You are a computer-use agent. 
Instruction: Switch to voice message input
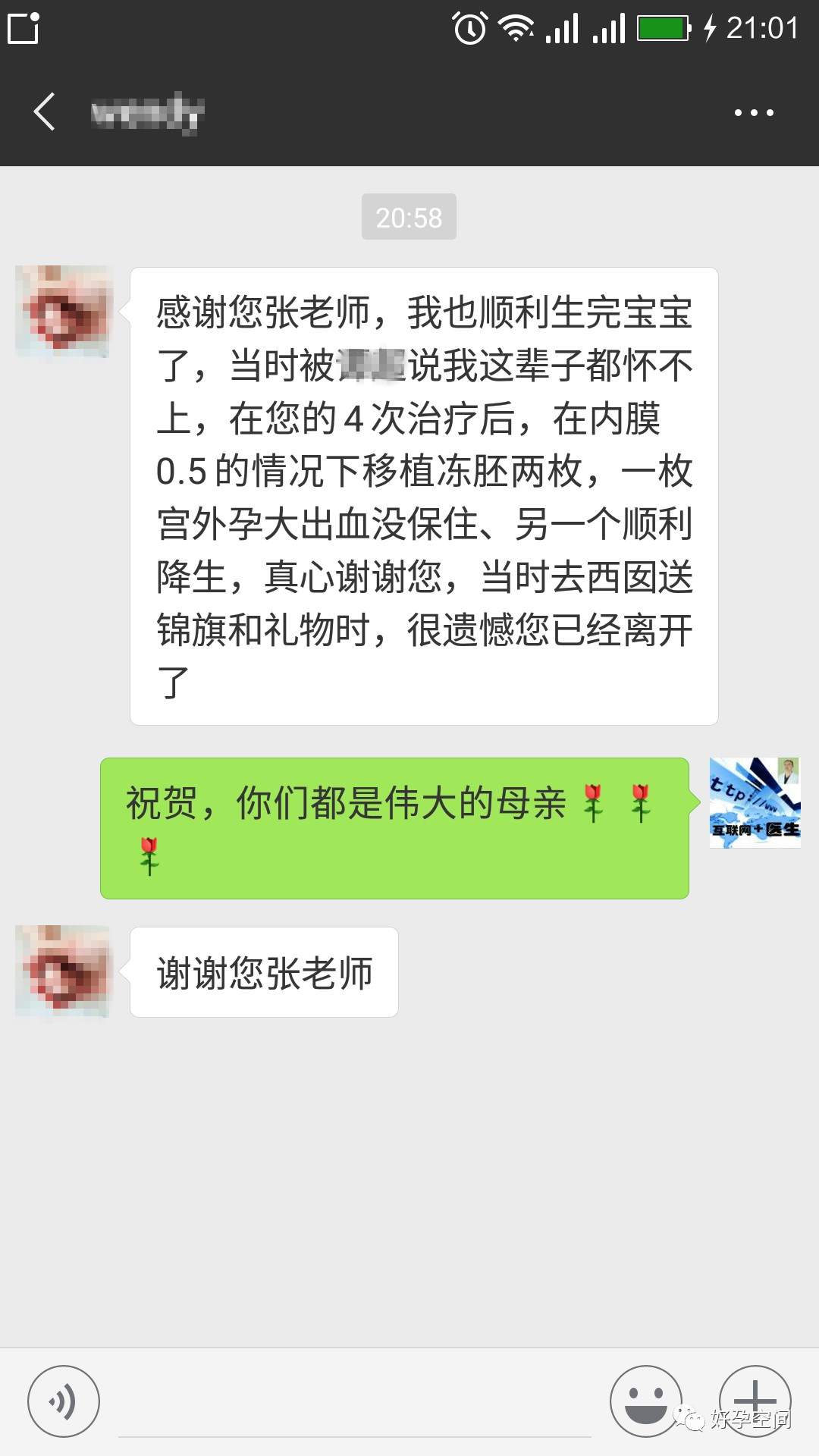[64, 1401]
